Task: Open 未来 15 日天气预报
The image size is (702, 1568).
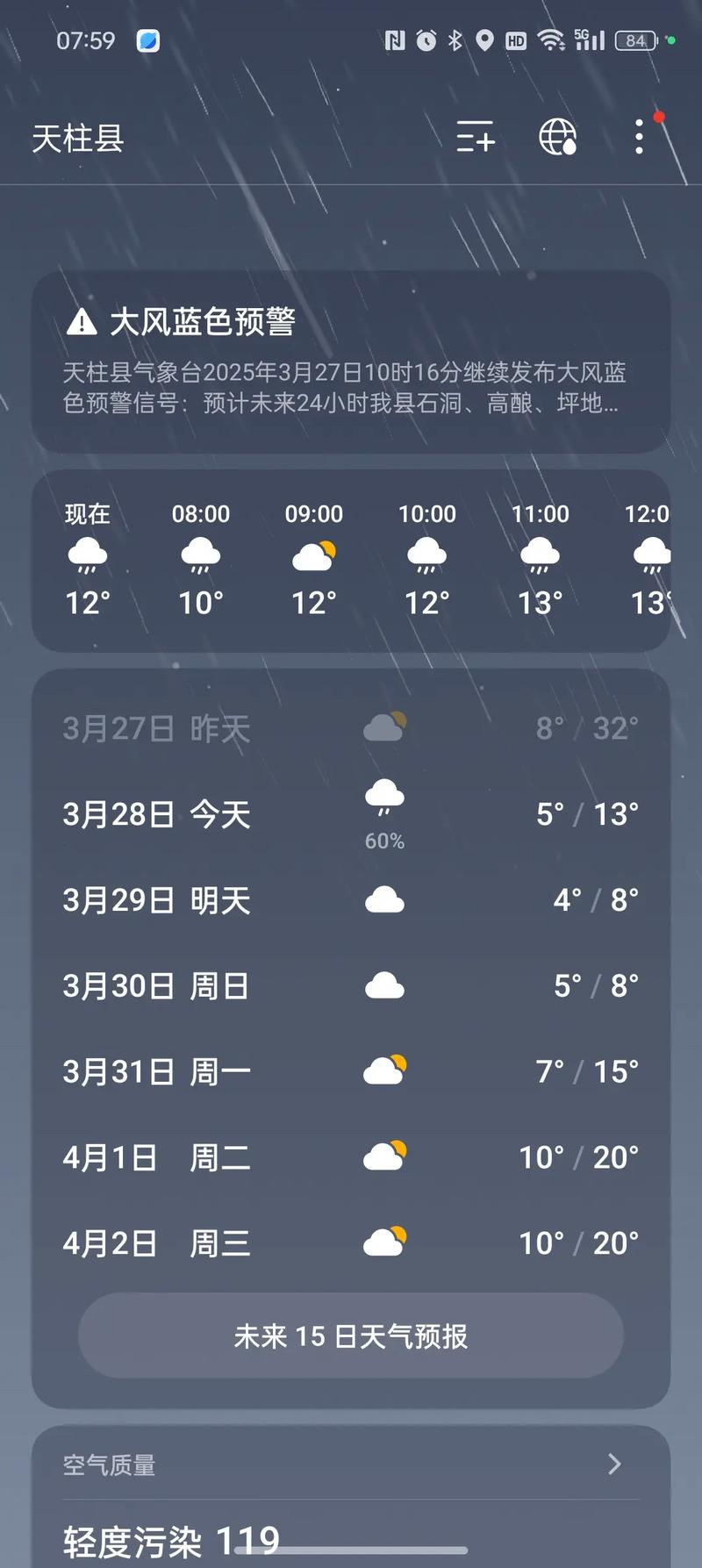Action: (351, 1335)
